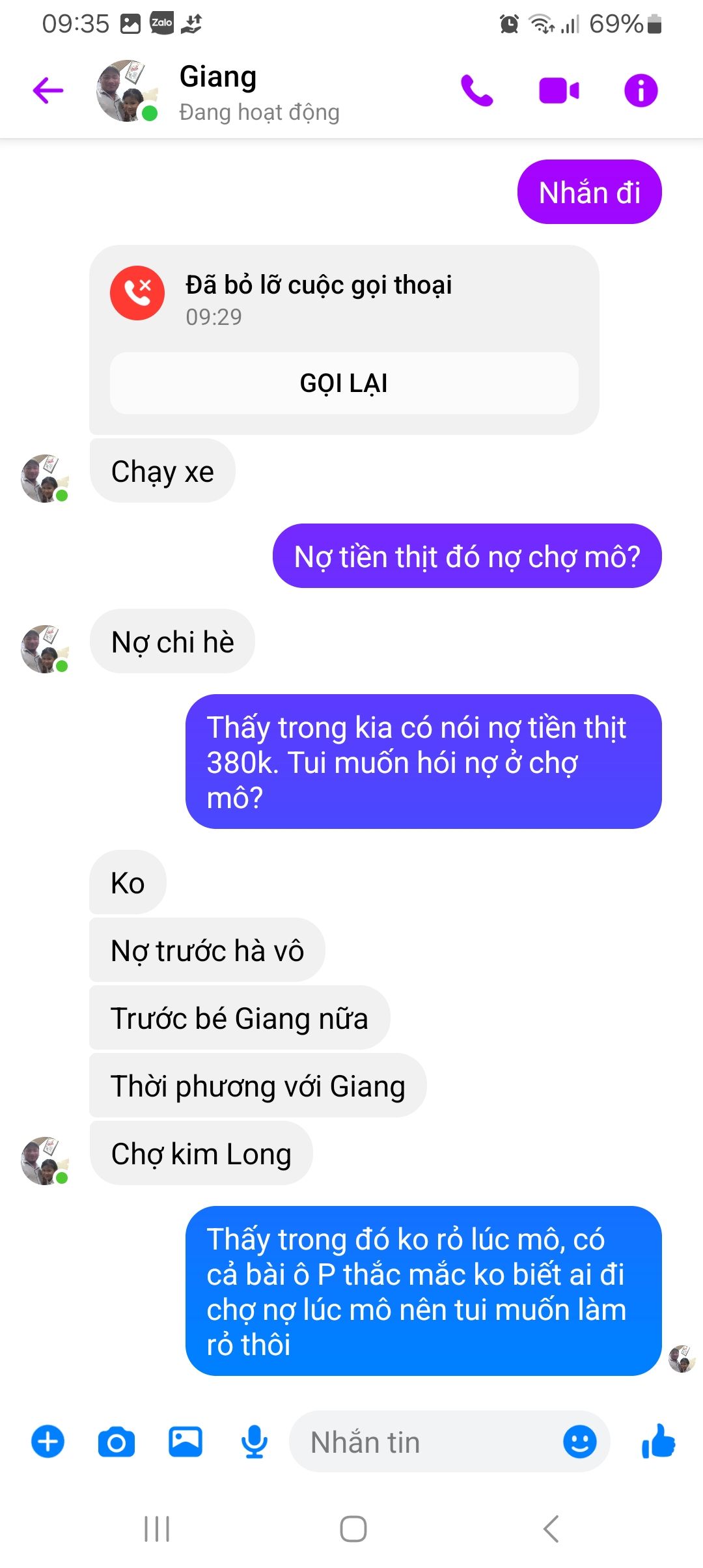Record a voice message with the microphone
The image size is (703, 1568).
click(255, 1442)
